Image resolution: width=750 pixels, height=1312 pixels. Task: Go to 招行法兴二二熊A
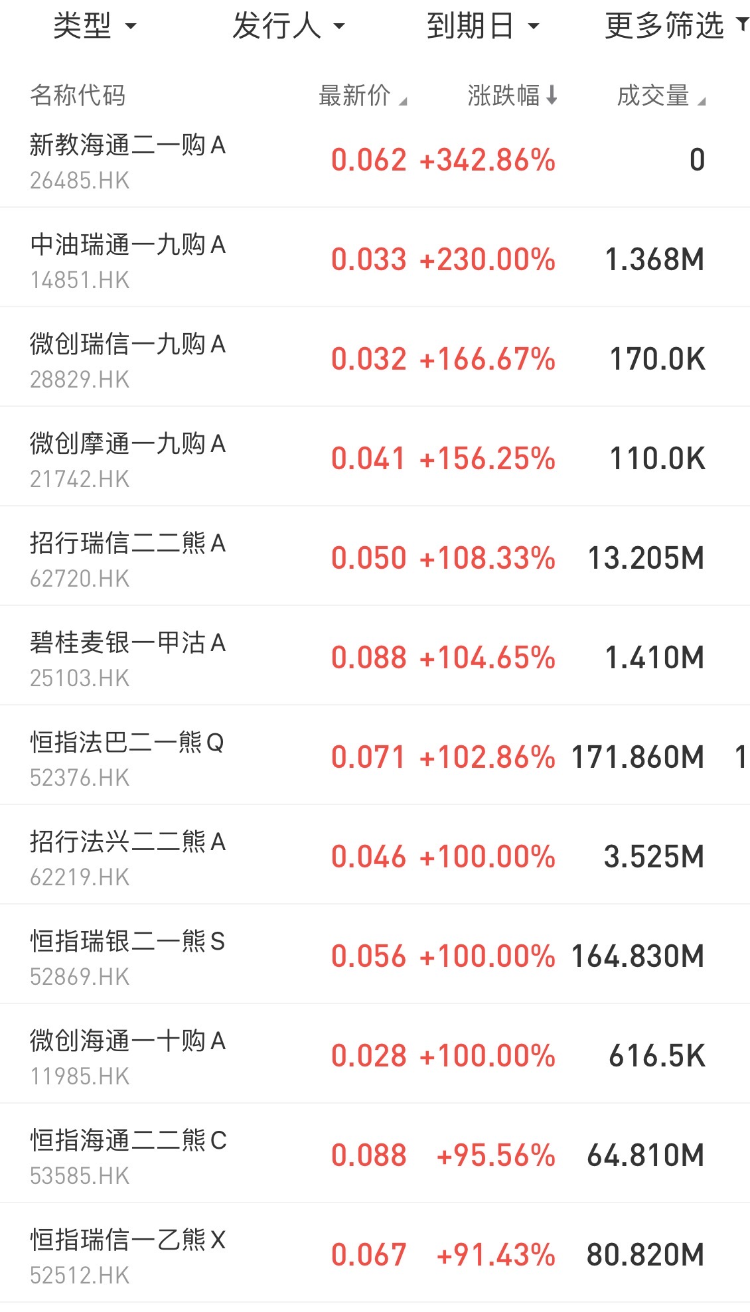[x=128, y=857]
